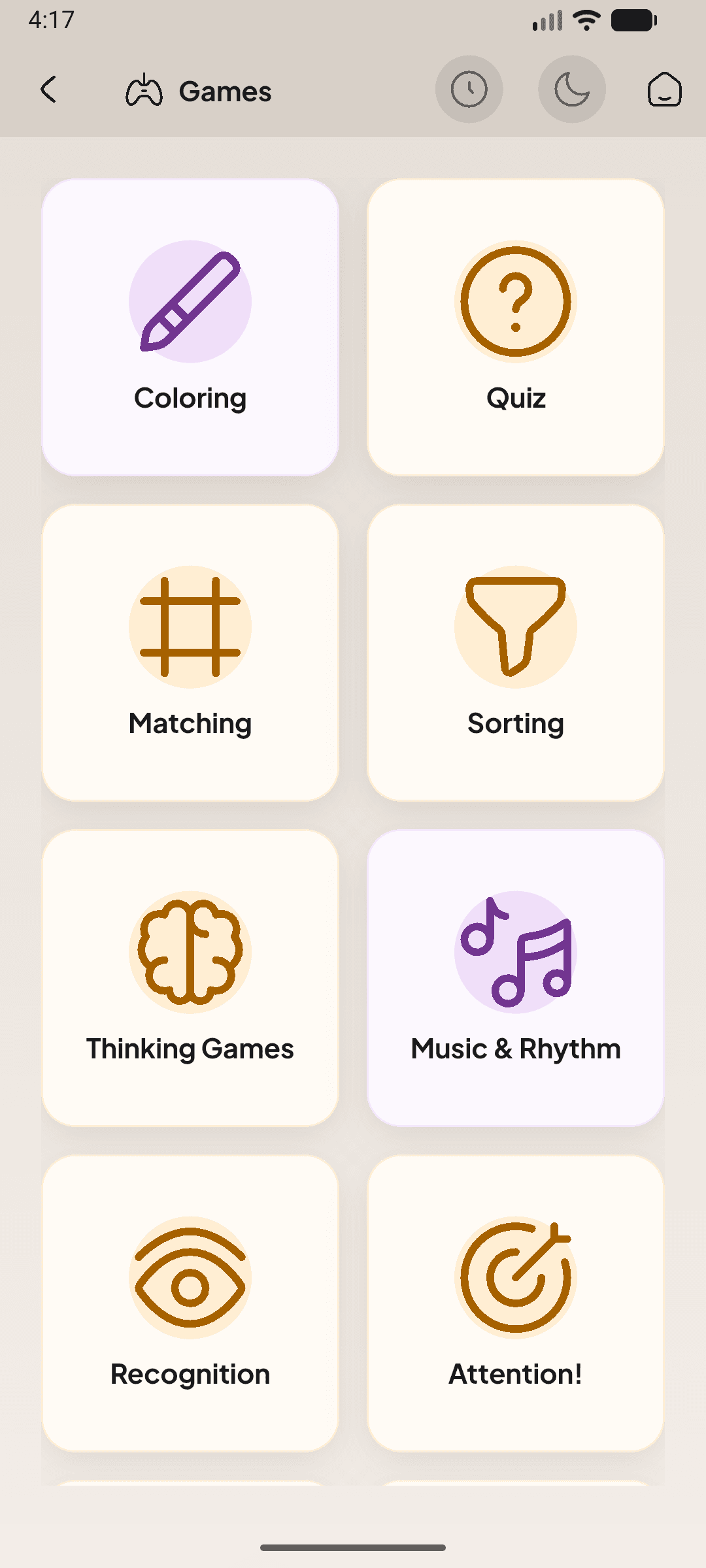
Task: Navigate back using the left chevron
Action: (x=49, y=90)
